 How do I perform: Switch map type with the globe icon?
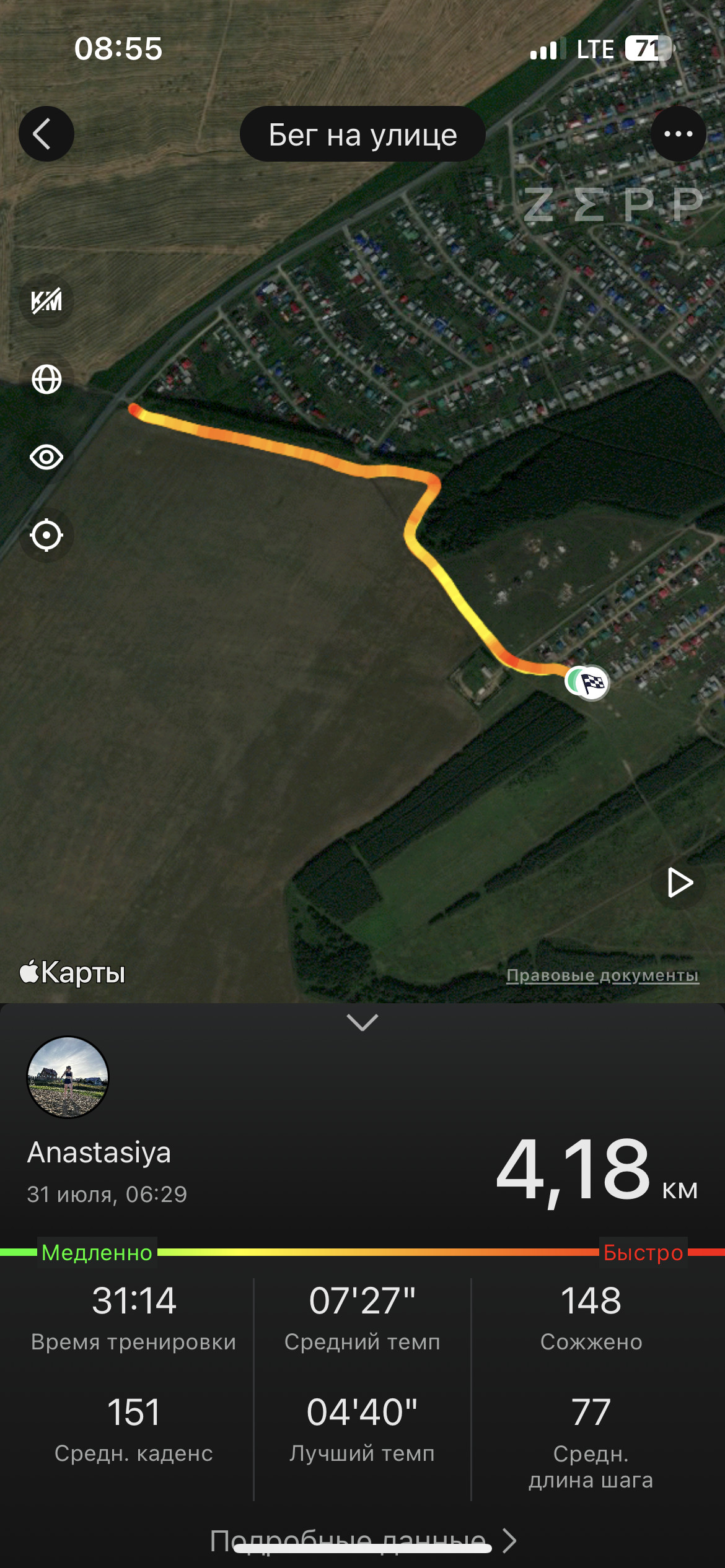[x=46, y=379]
